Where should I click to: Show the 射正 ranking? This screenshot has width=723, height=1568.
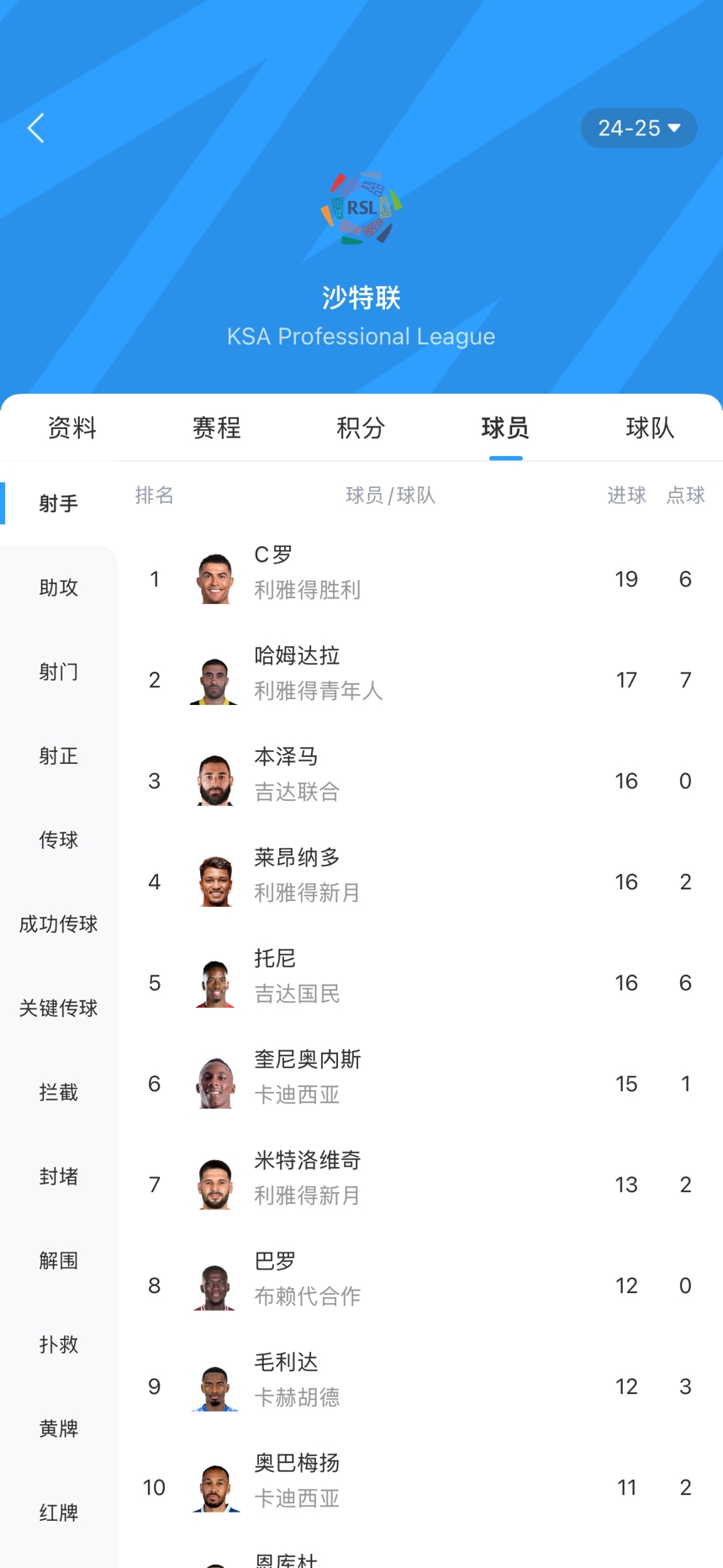click(x=59, y=755)
